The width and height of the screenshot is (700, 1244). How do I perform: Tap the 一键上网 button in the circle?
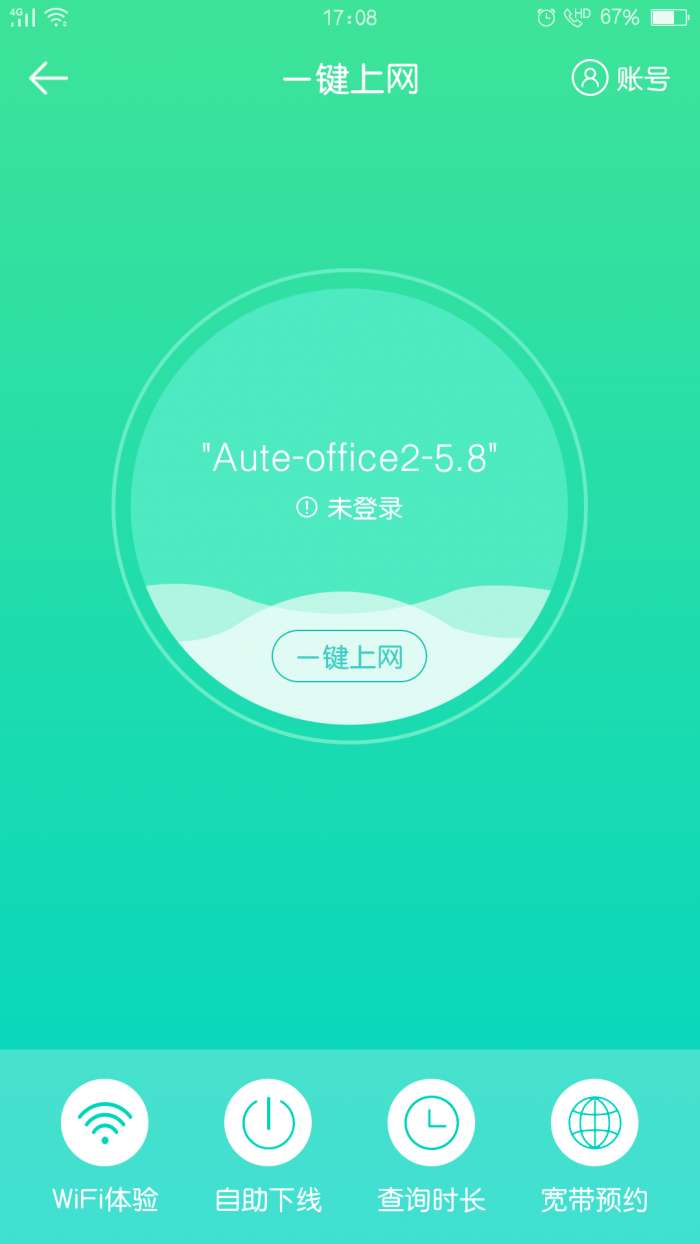349,657
